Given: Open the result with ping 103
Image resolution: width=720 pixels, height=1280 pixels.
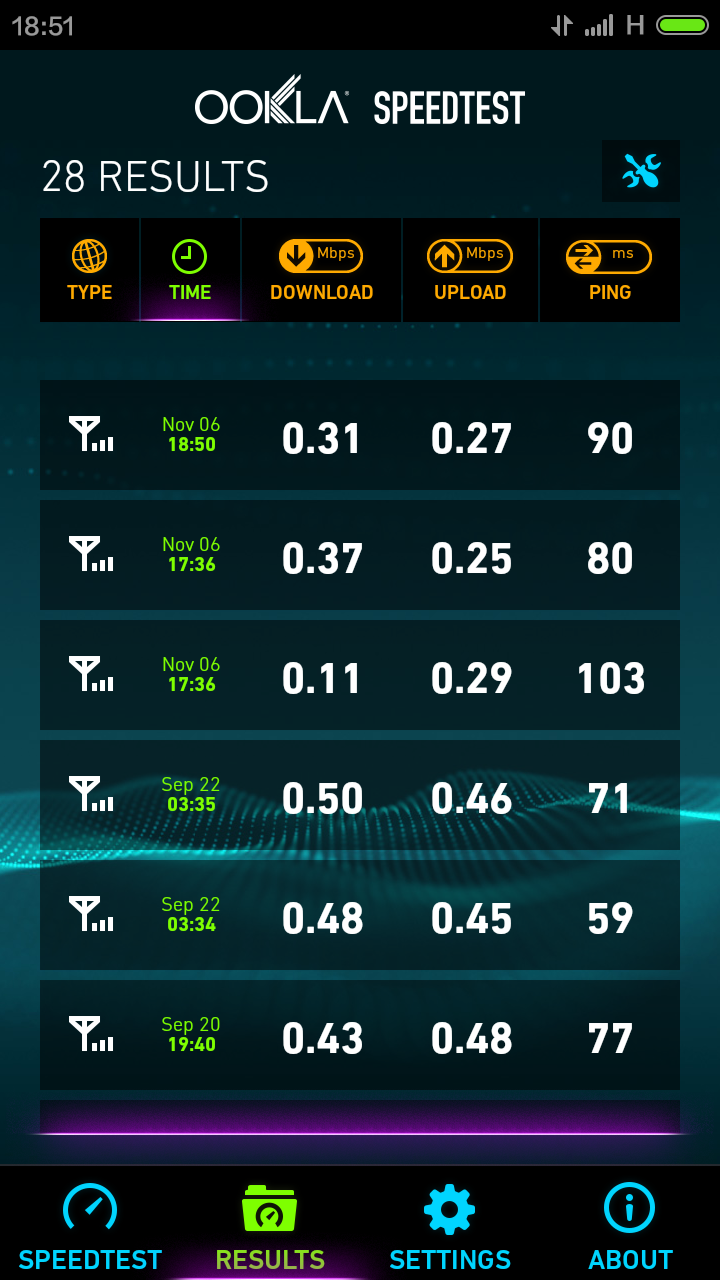Looking at the screenshot, I should [x=360, y=675].
